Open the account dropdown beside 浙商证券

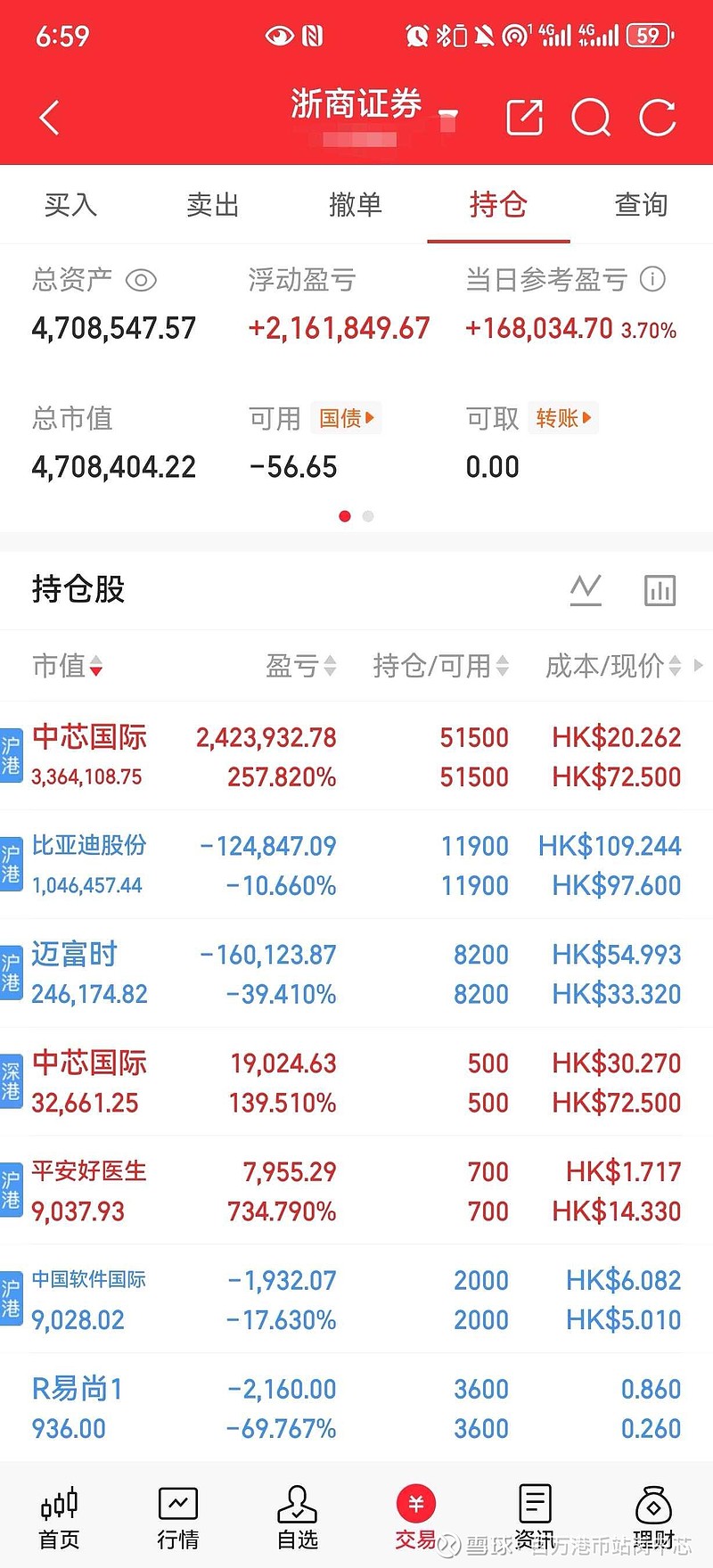pos(448,114)
